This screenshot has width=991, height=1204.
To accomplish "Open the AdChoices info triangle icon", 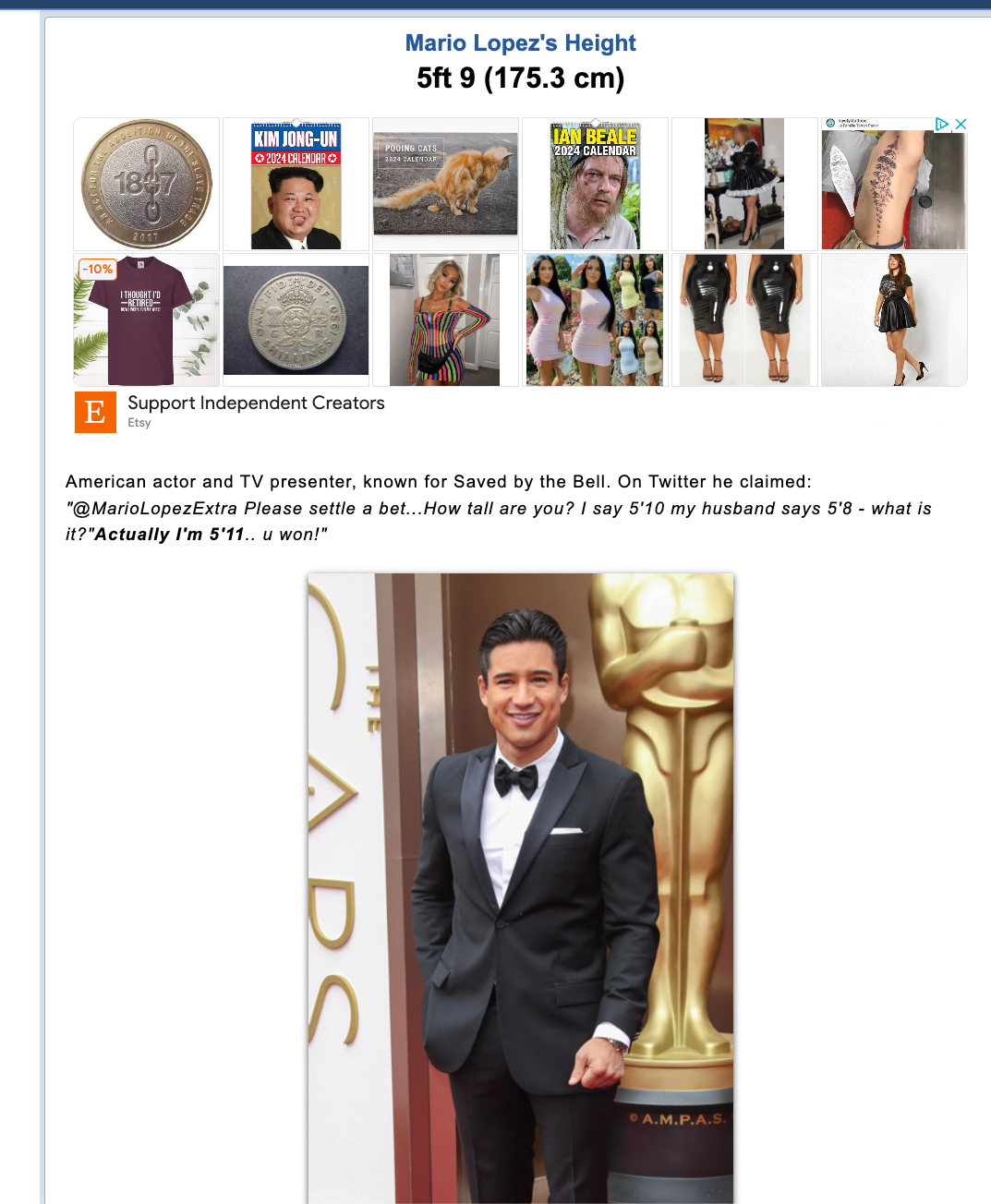I will coord(942,124).
